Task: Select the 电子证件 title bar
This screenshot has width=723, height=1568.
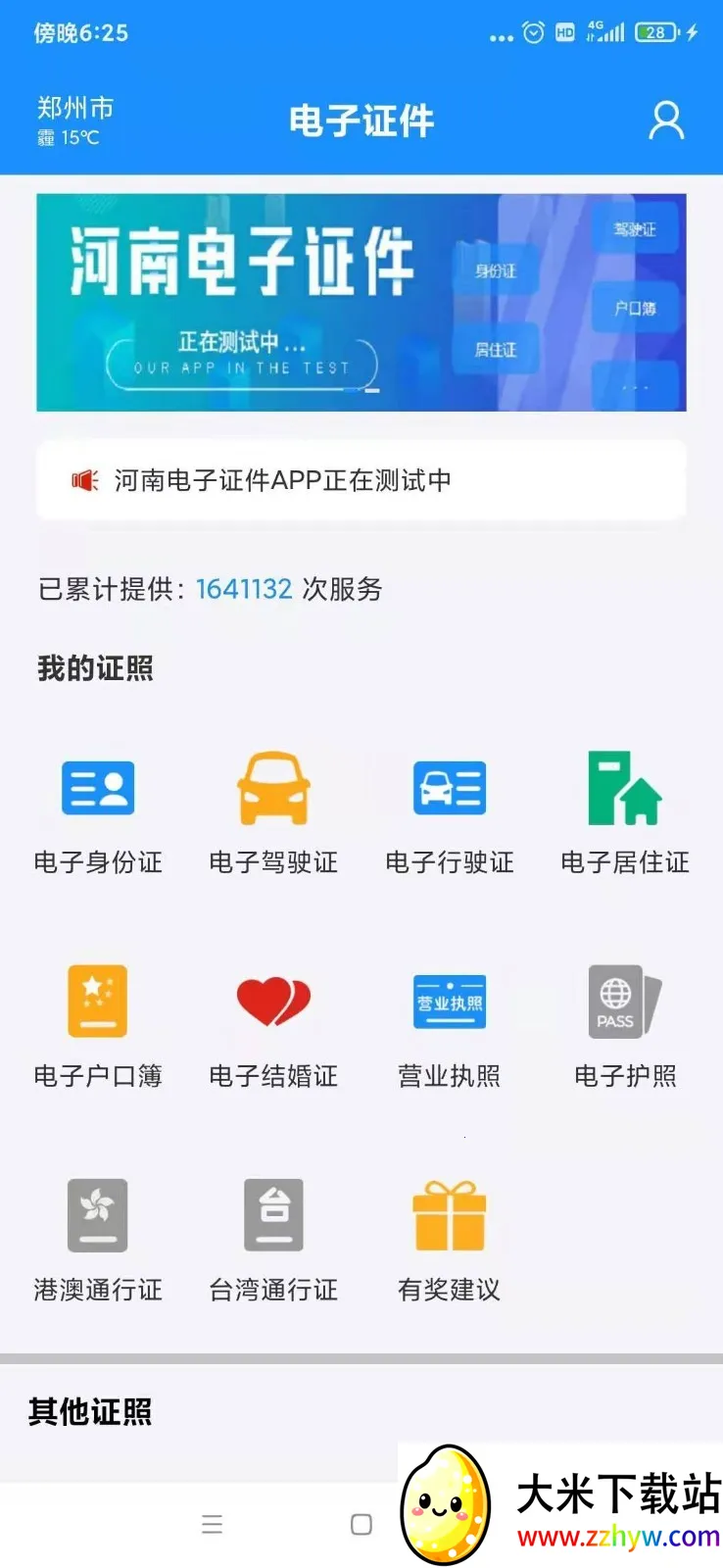Action: [361, 121]
